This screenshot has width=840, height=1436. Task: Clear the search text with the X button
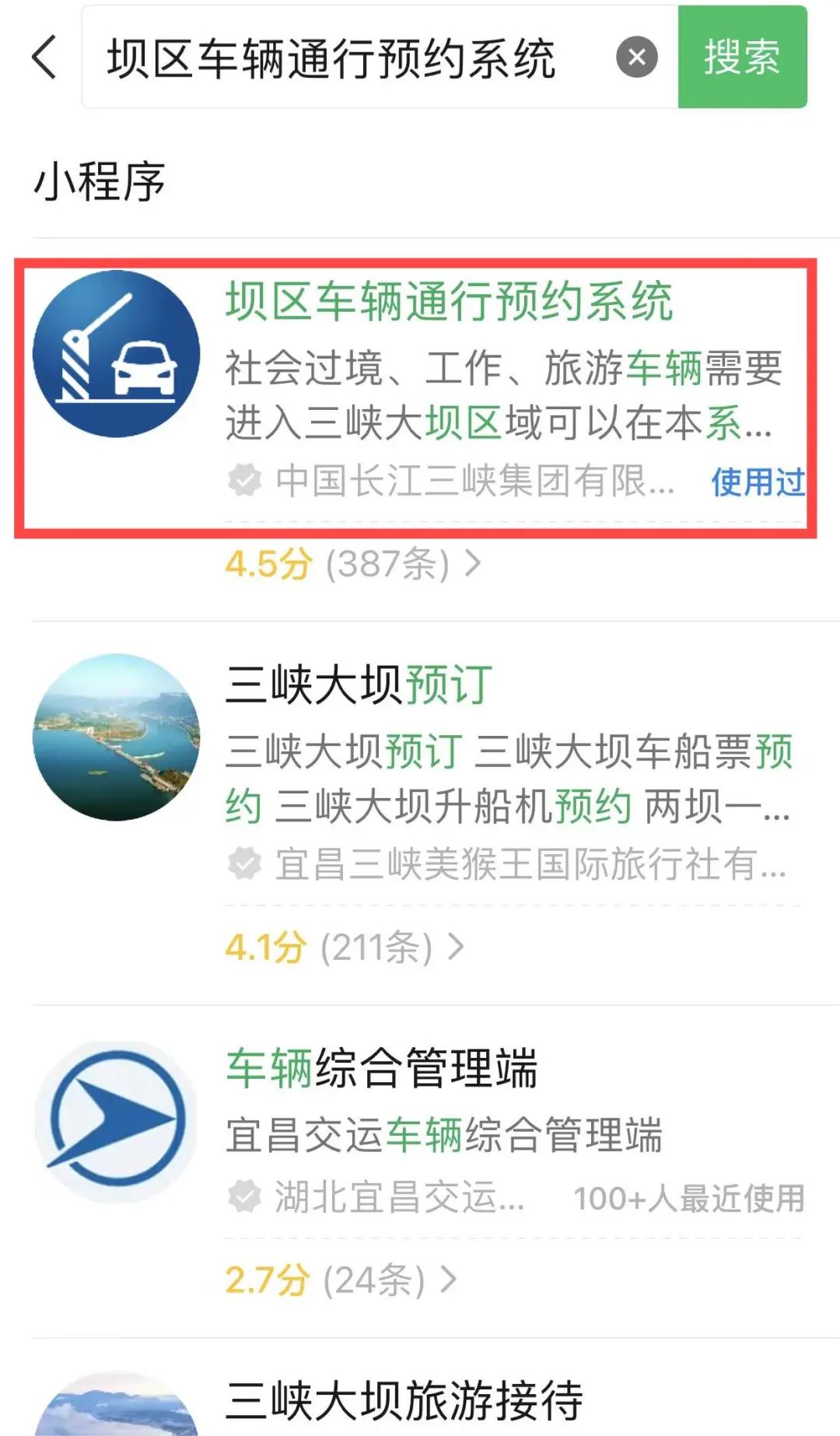(x=636, y=56)
